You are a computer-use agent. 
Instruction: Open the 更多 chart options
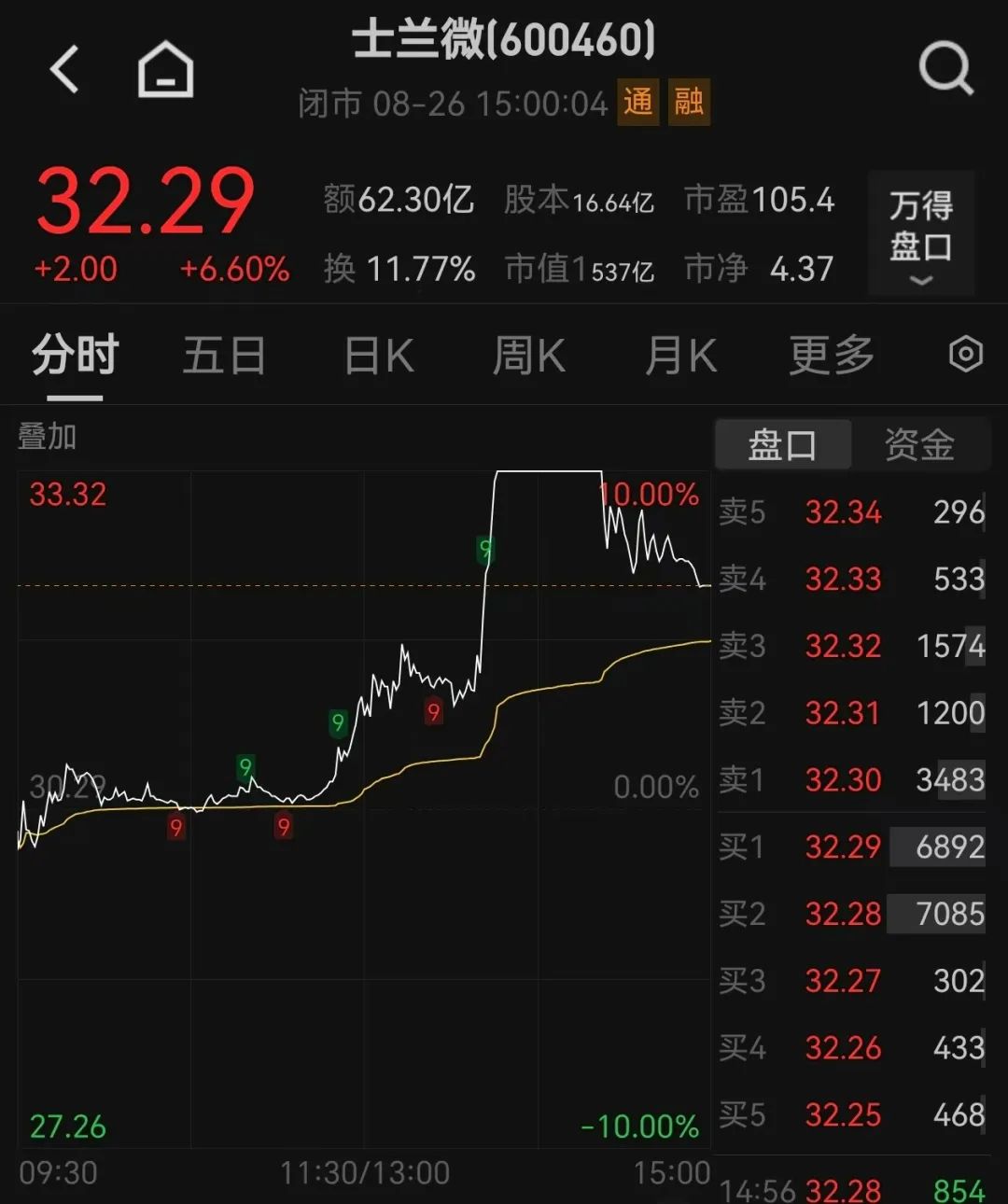[832, 356]
